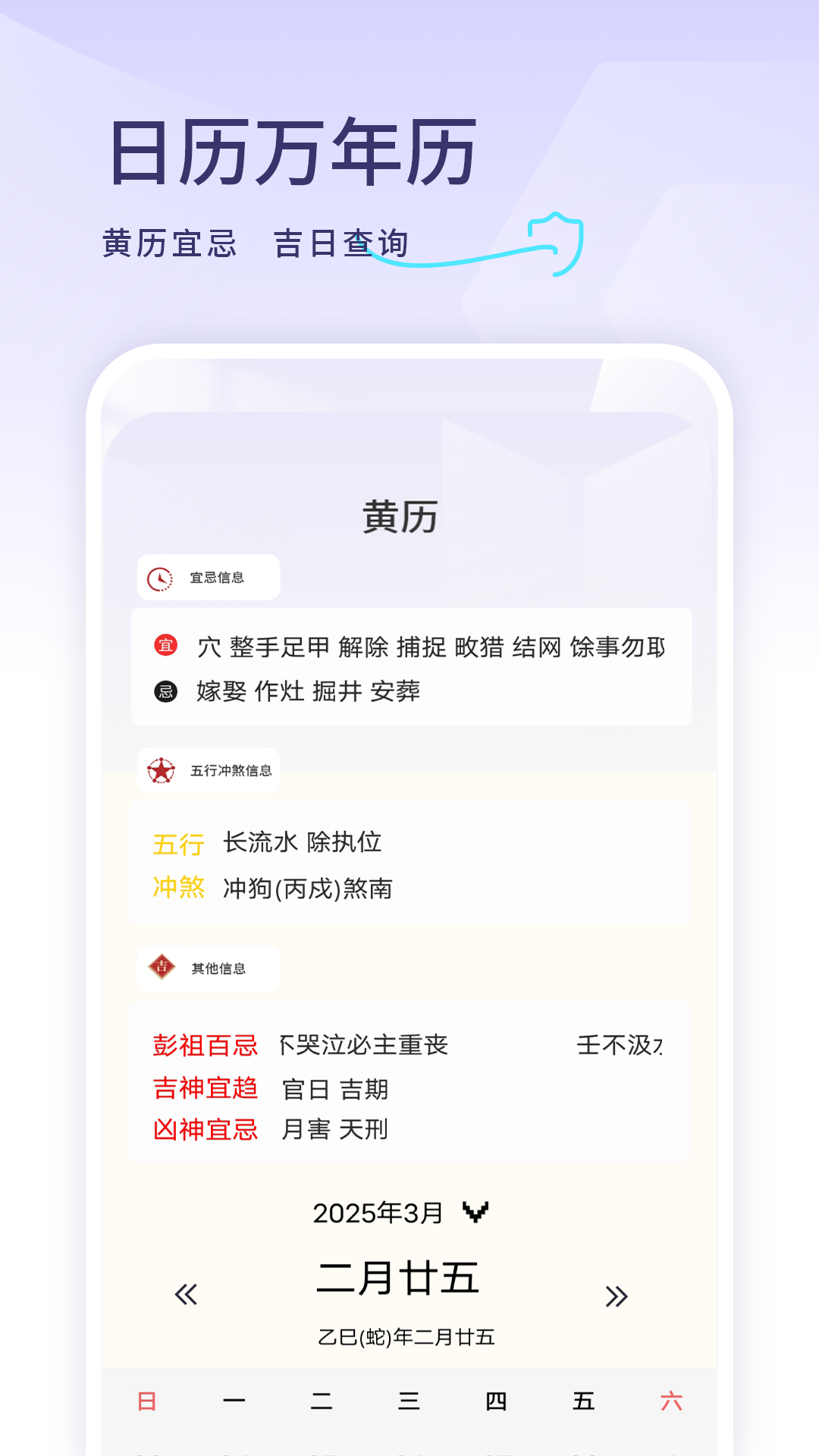819x1456 pixels.
Task: Click the 吉 badge icon beside 其他信息
Action: coord(162,968)
